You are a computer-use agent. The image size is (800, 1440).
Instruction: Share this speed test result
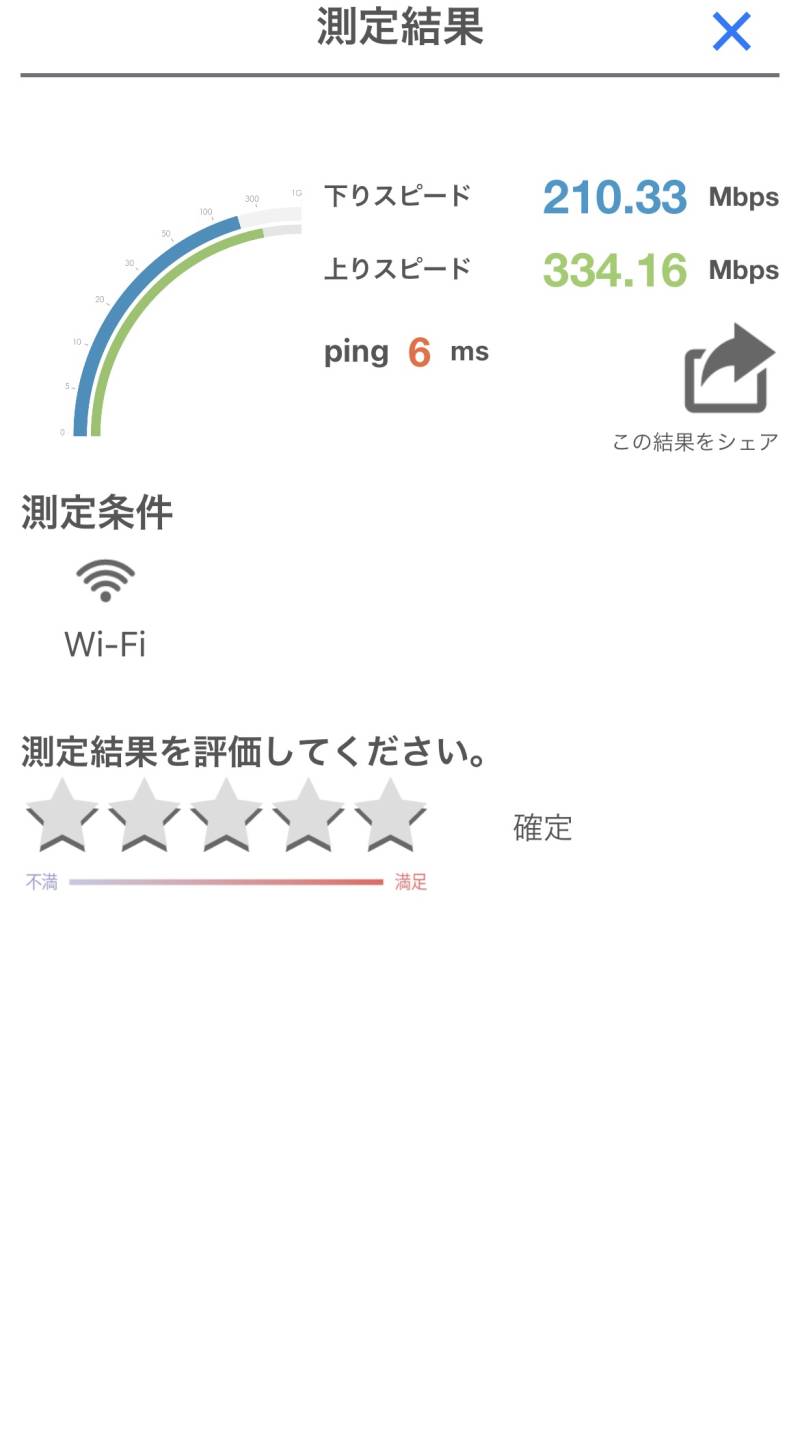click(x=729, y=368)
